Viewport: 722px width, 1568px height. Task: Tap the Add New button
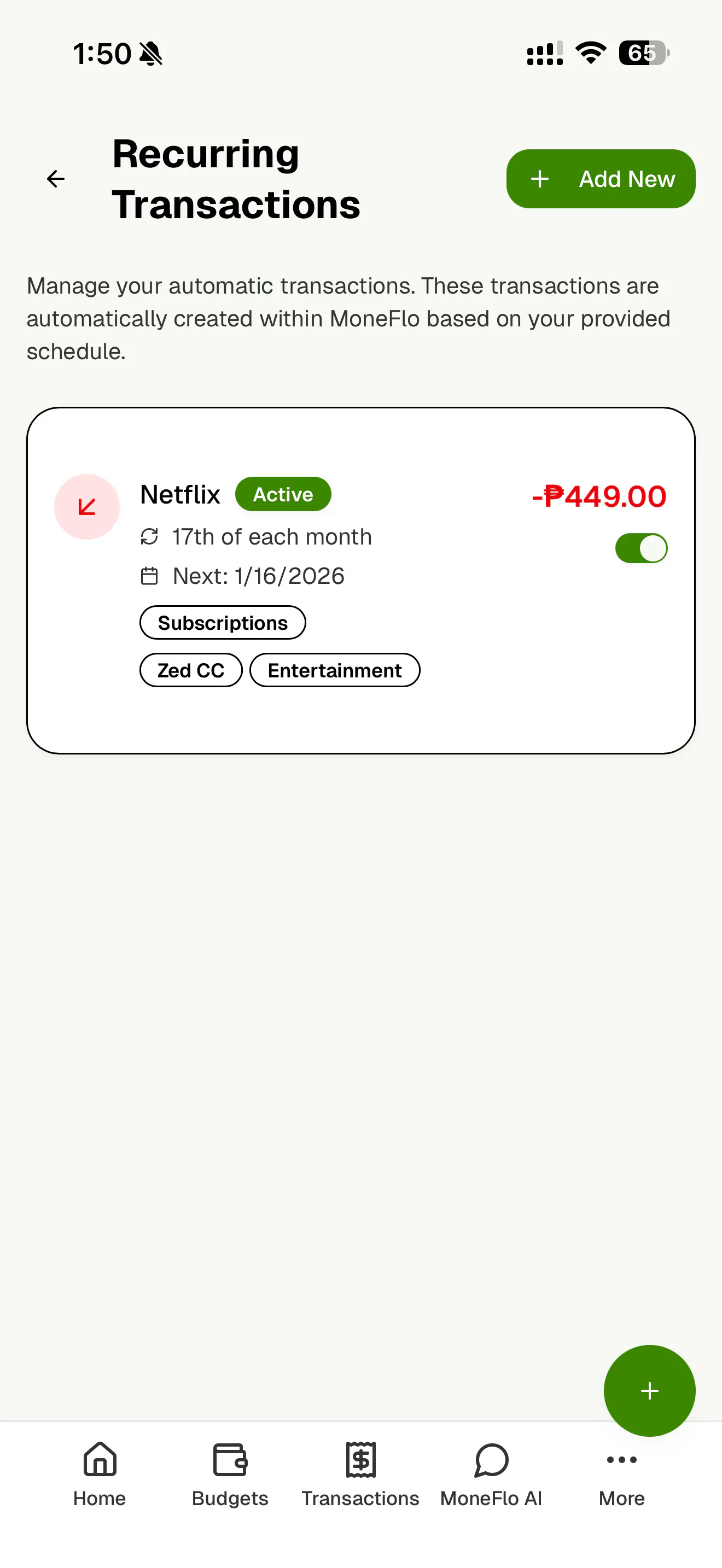[600, 178]
